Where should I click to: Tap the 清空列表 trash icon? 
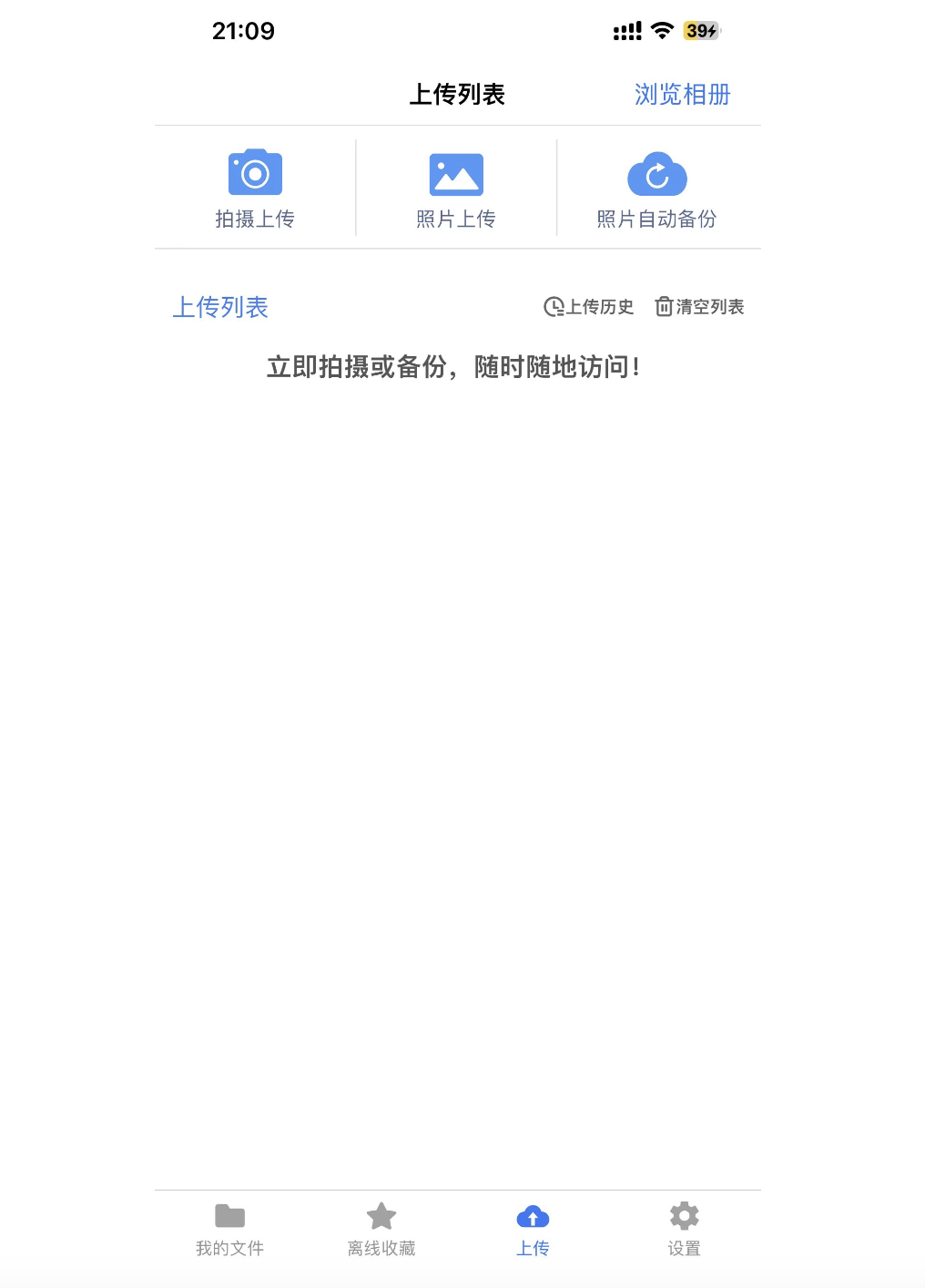tap(664, 307)
